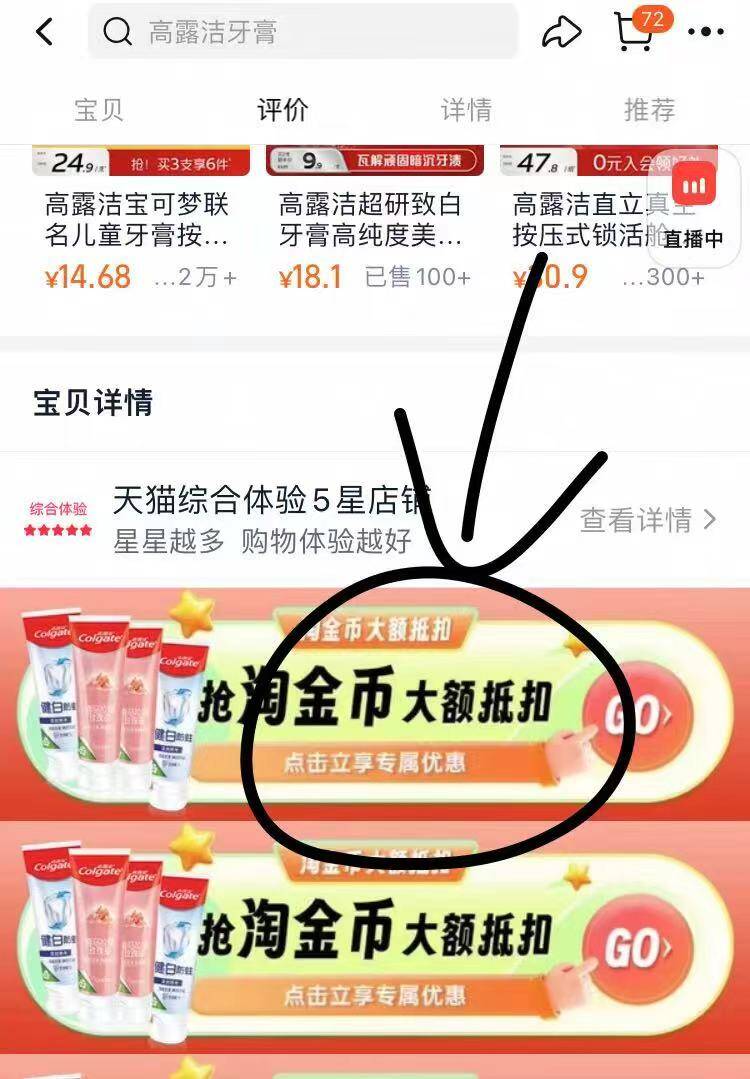
Task: Open the second 抢淘金币大额抵扣 banner
Action: [x=374, y=940]
